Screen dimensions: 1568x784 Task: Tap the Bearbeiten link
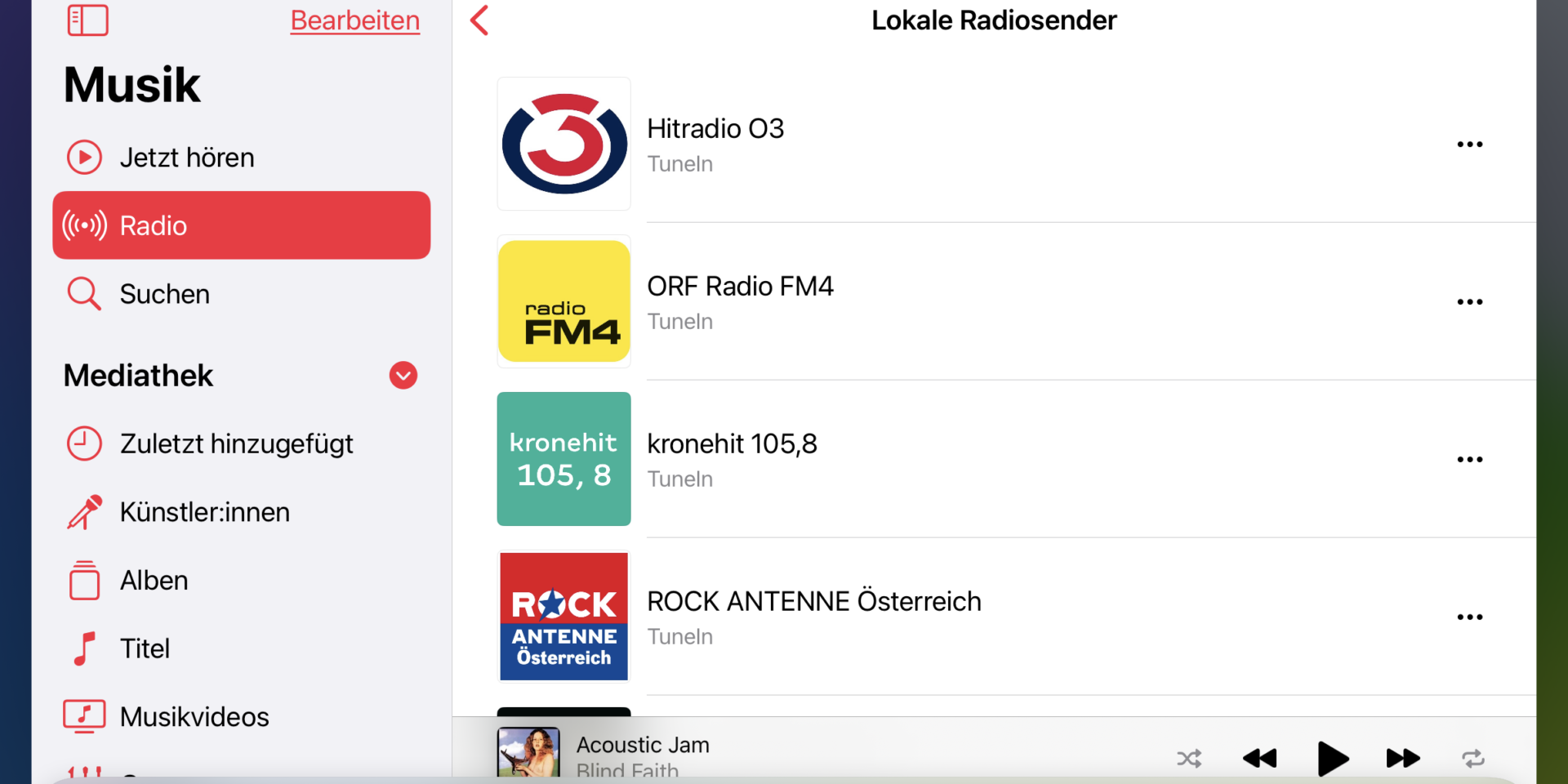click(355, 20)
